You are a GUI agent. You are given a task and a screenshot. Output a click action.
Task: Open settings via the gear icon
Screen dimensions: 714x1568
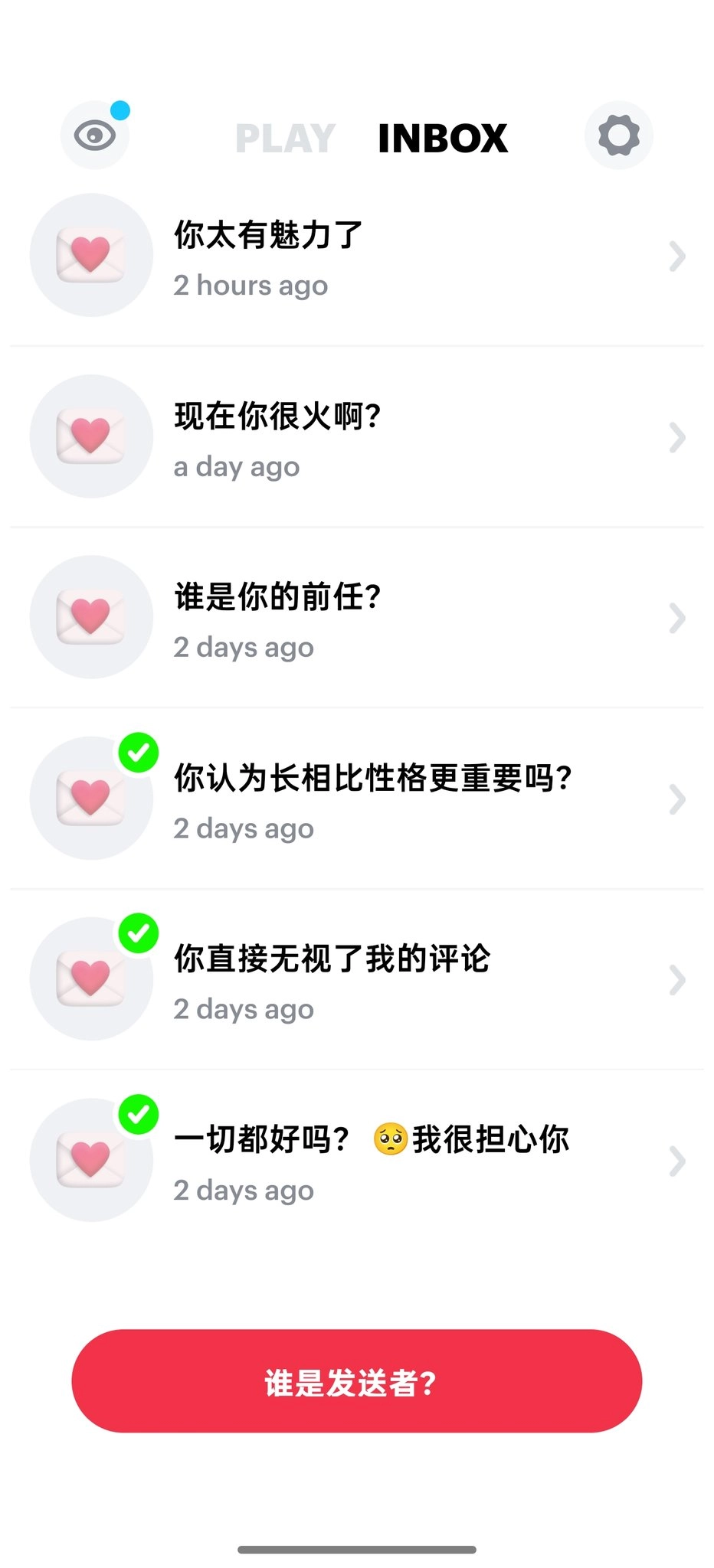pos(619,136)
